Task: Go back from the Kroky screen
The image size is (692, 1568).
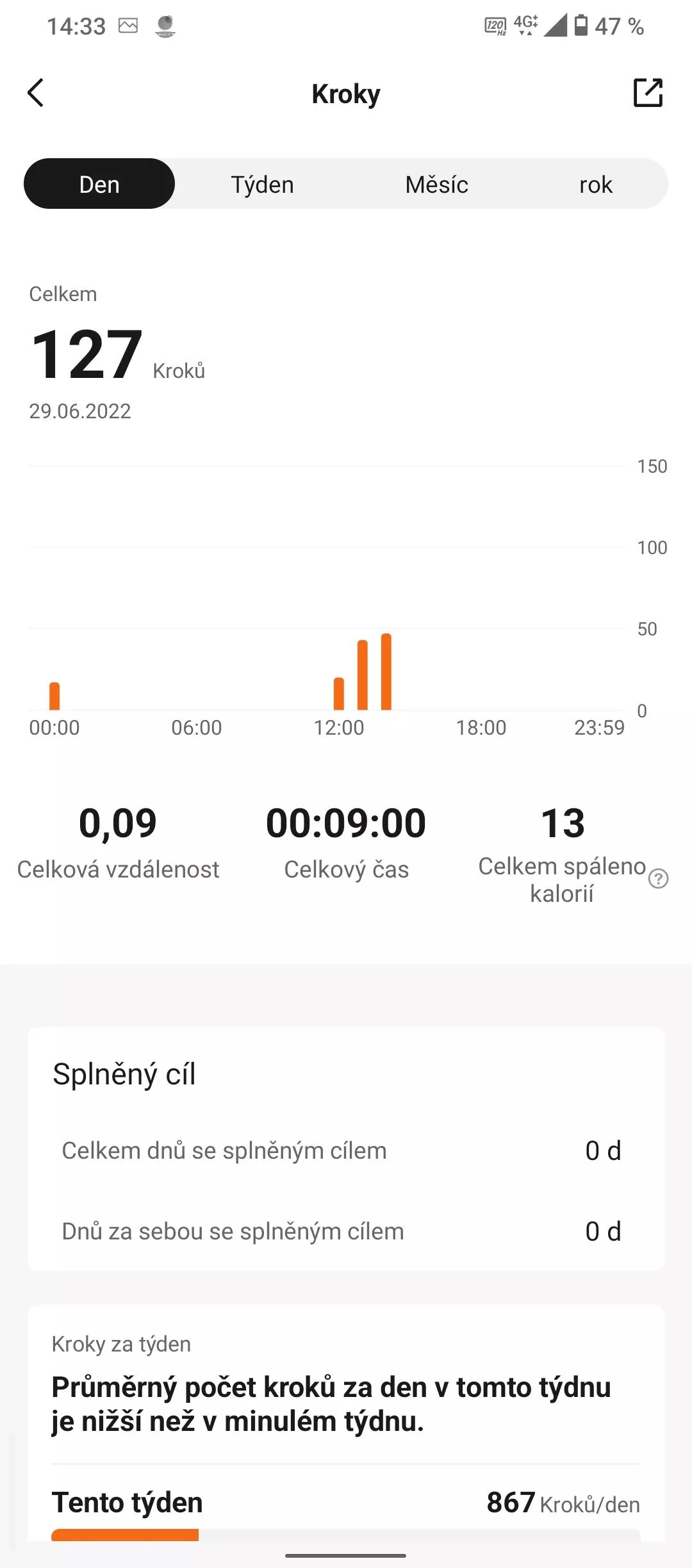Action: (36, 93)
